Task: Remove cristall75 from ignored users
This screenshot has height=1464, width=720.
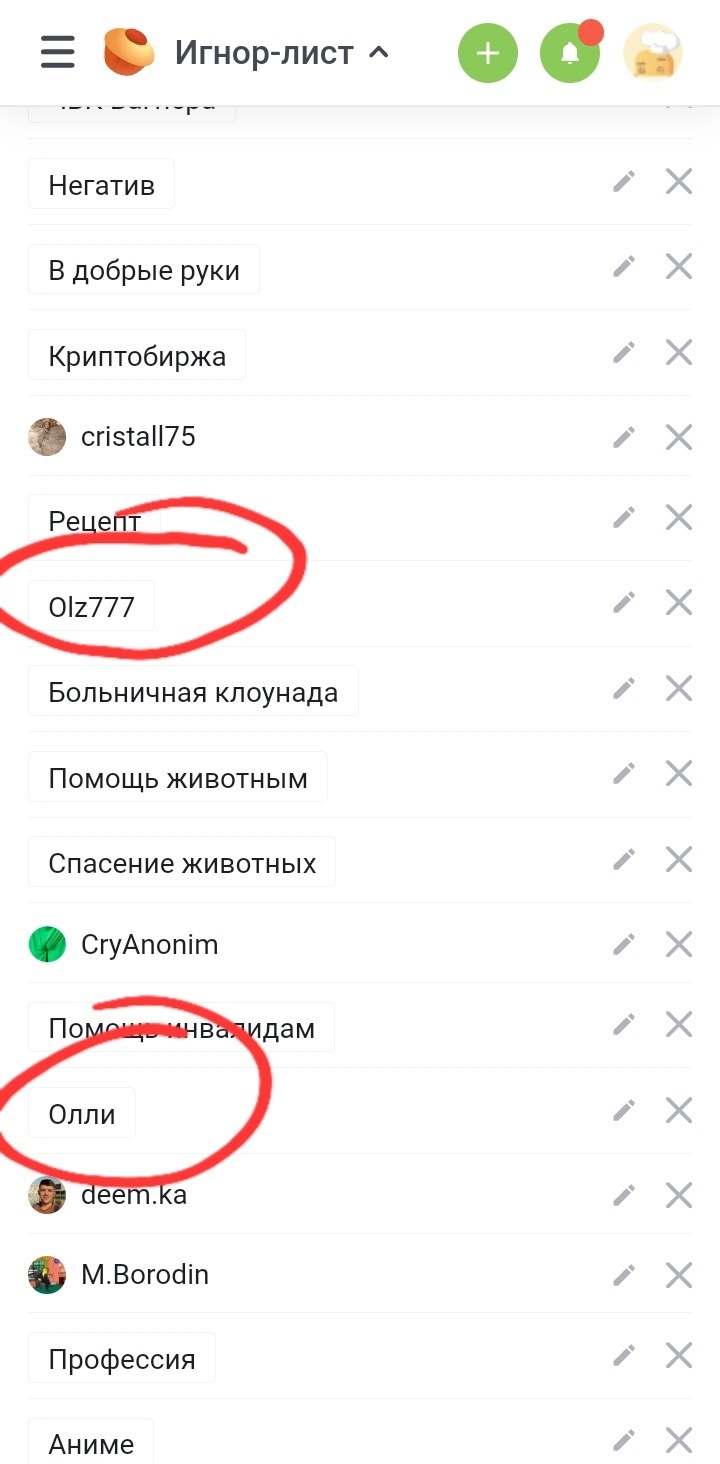Action: pos(679,437)
